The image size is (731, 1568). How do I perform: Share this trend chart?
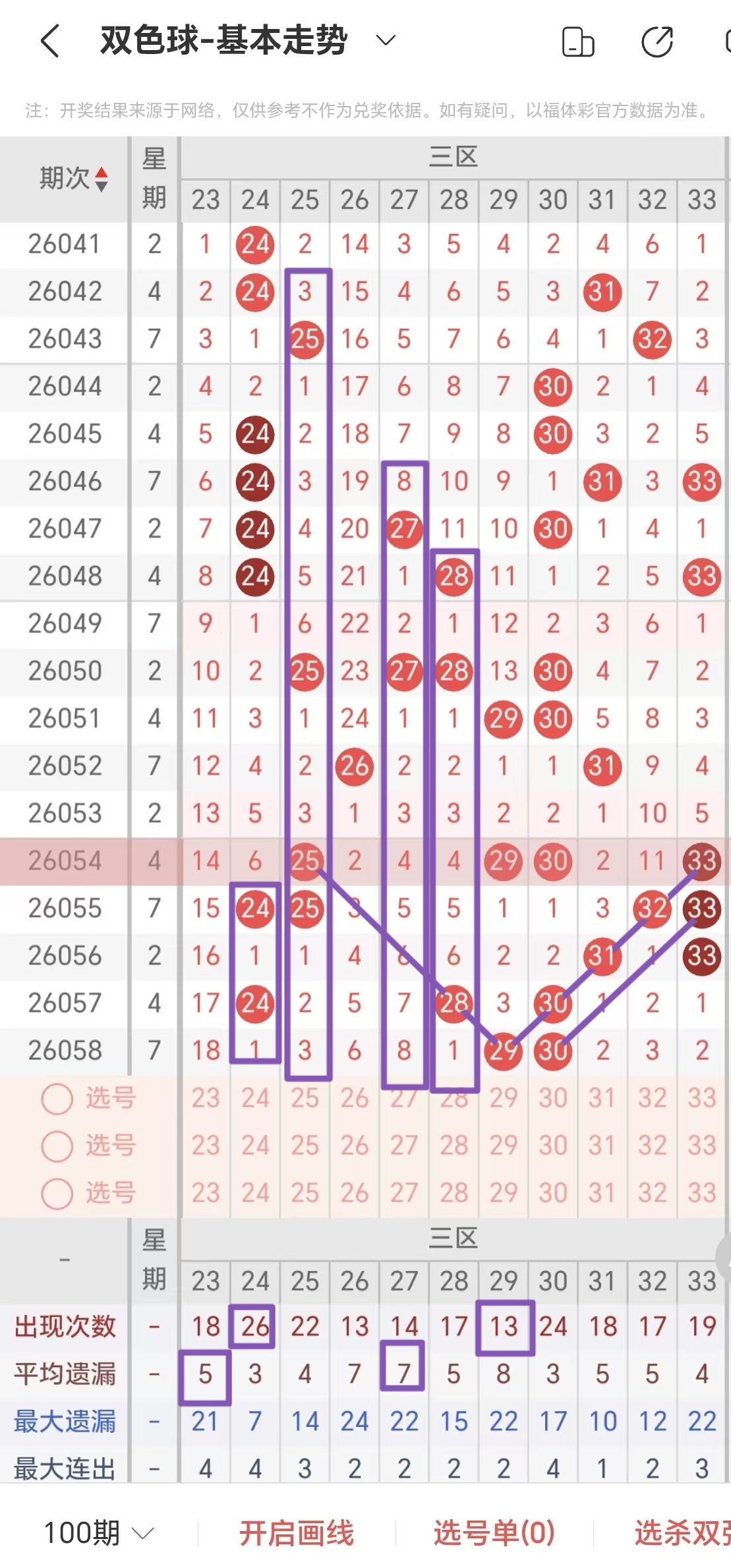point(657,42)
